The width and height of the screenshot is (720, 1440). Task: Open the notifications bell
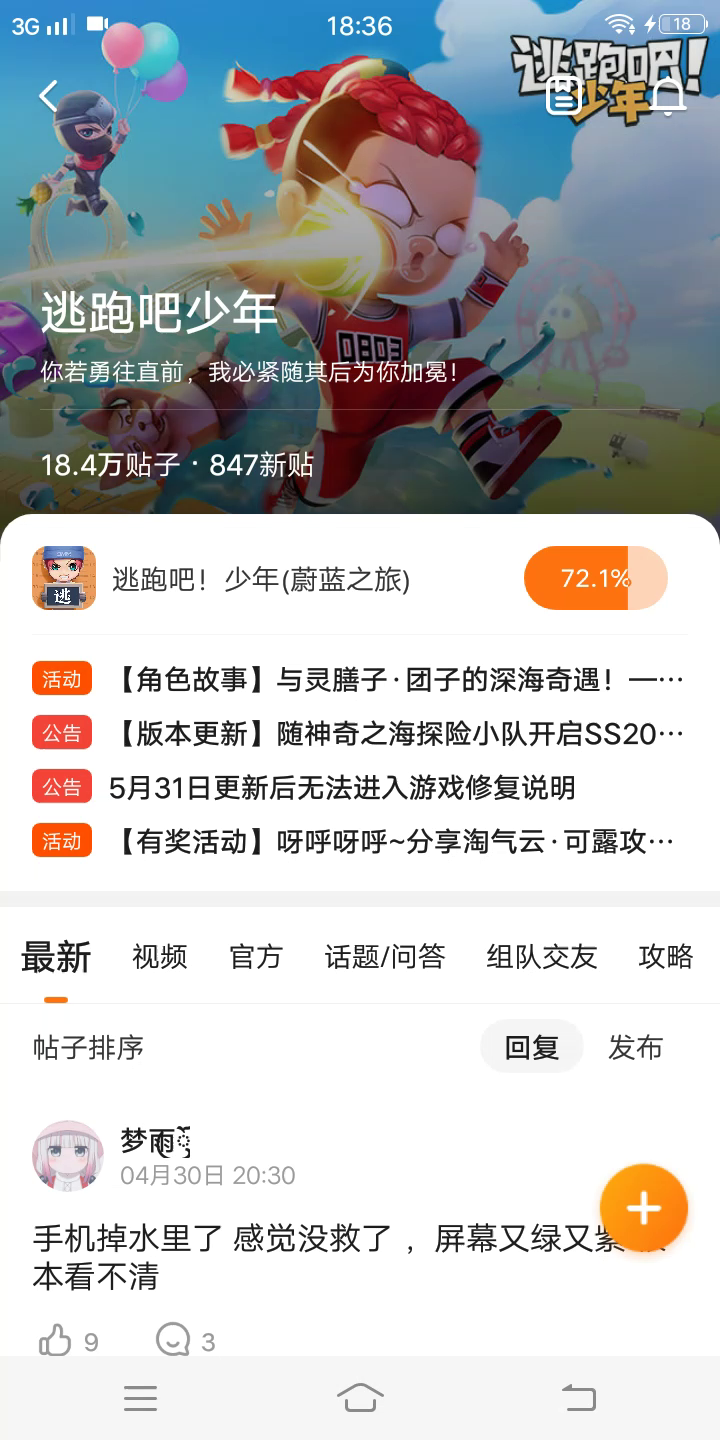(668, 96)
